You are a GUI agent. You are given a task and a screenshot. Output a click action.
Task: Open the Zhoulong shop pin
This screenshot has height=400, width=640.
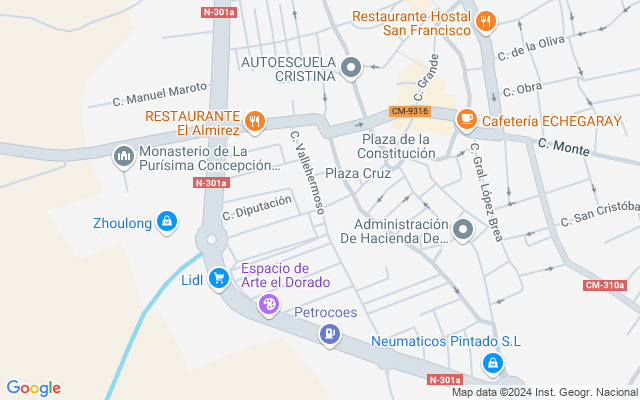pyautogui.click(x=168, y=222)
